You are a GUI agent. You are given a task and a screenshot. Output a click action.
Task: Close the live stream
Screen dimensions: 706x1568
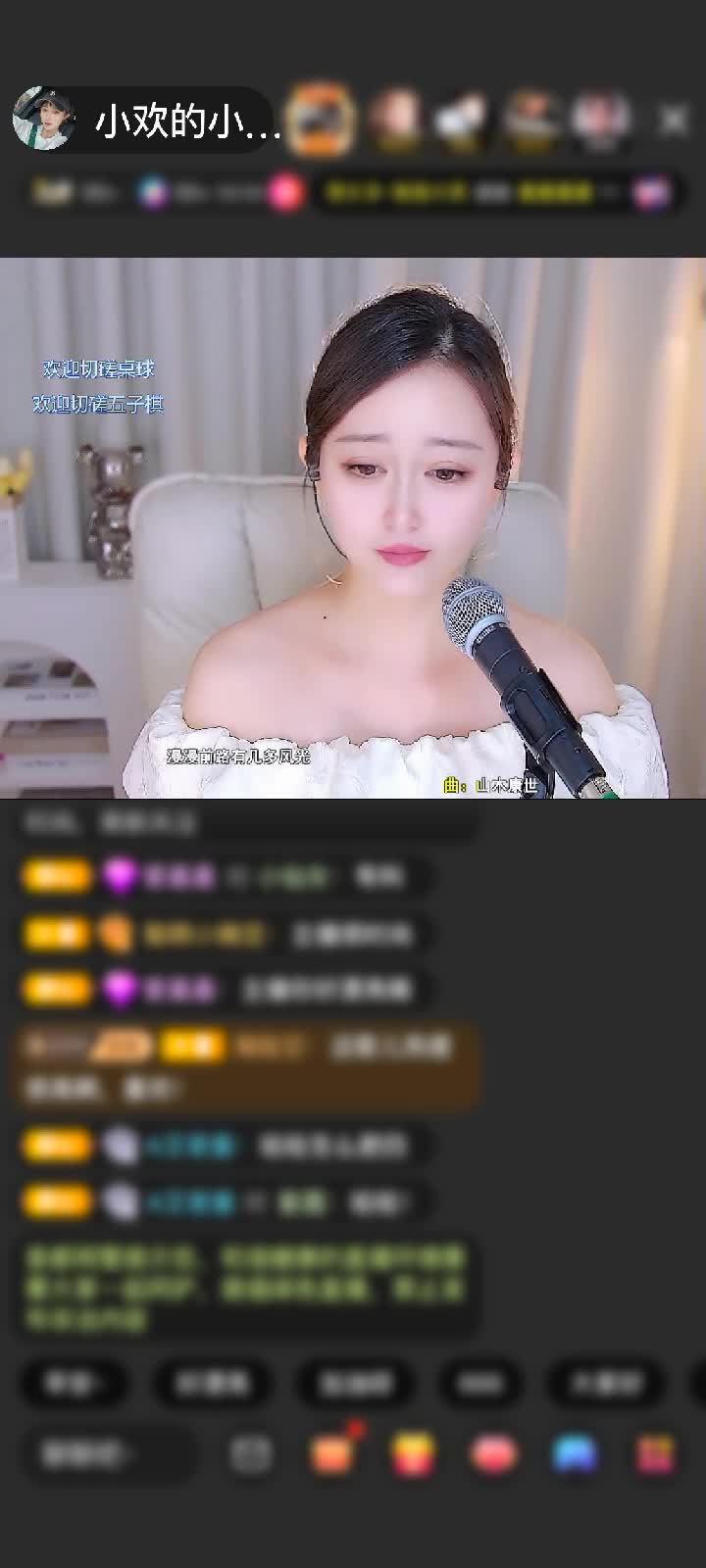pyautogui.click(x=674, y=121)
